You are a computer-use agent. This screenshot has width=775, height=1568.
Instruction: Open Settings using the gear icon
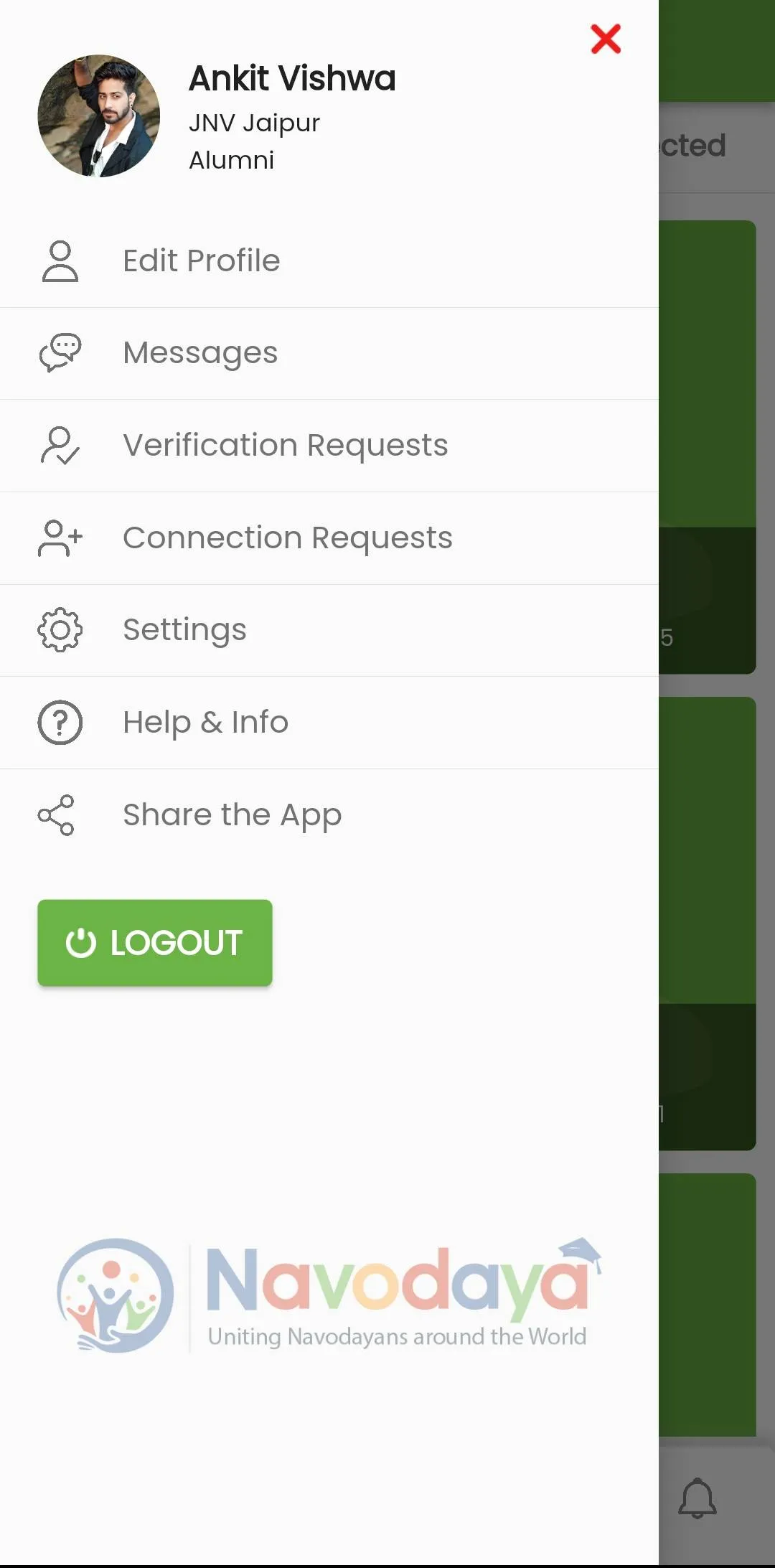(x=61, y=630)
